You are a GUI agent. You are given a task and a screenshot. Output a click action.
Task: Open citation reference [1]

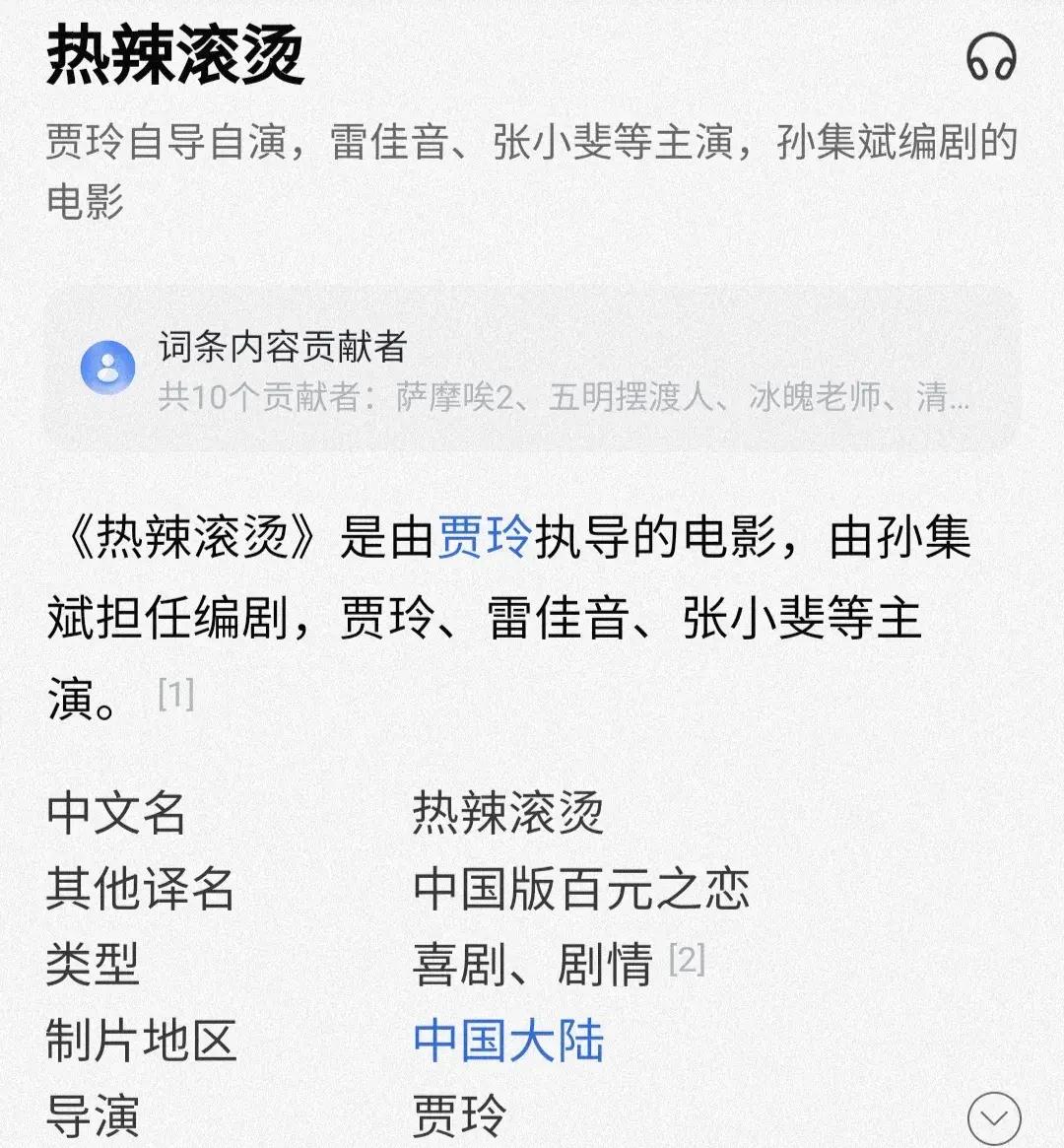(176, 695)
